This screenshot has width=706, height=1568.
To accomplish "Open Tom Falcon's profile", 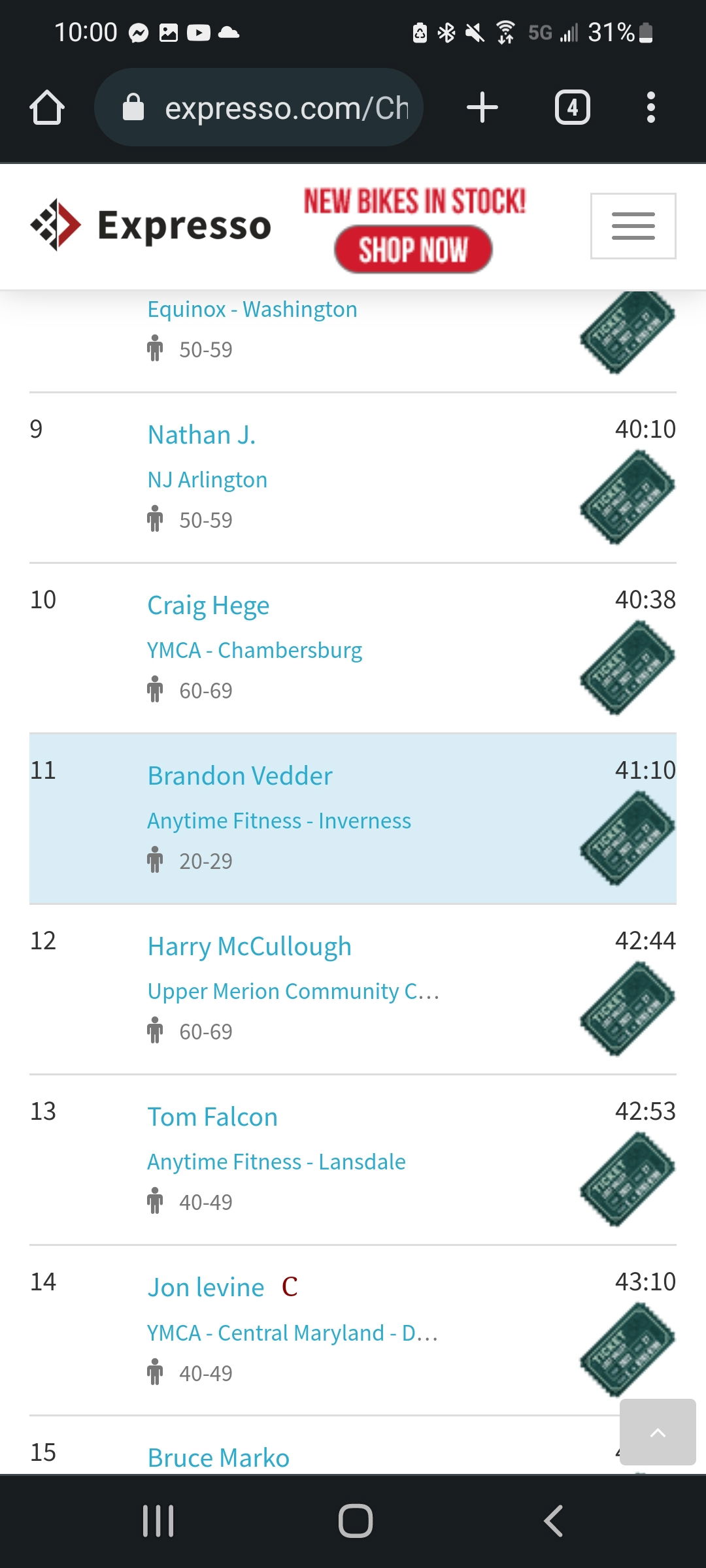I will [212, 1117].
